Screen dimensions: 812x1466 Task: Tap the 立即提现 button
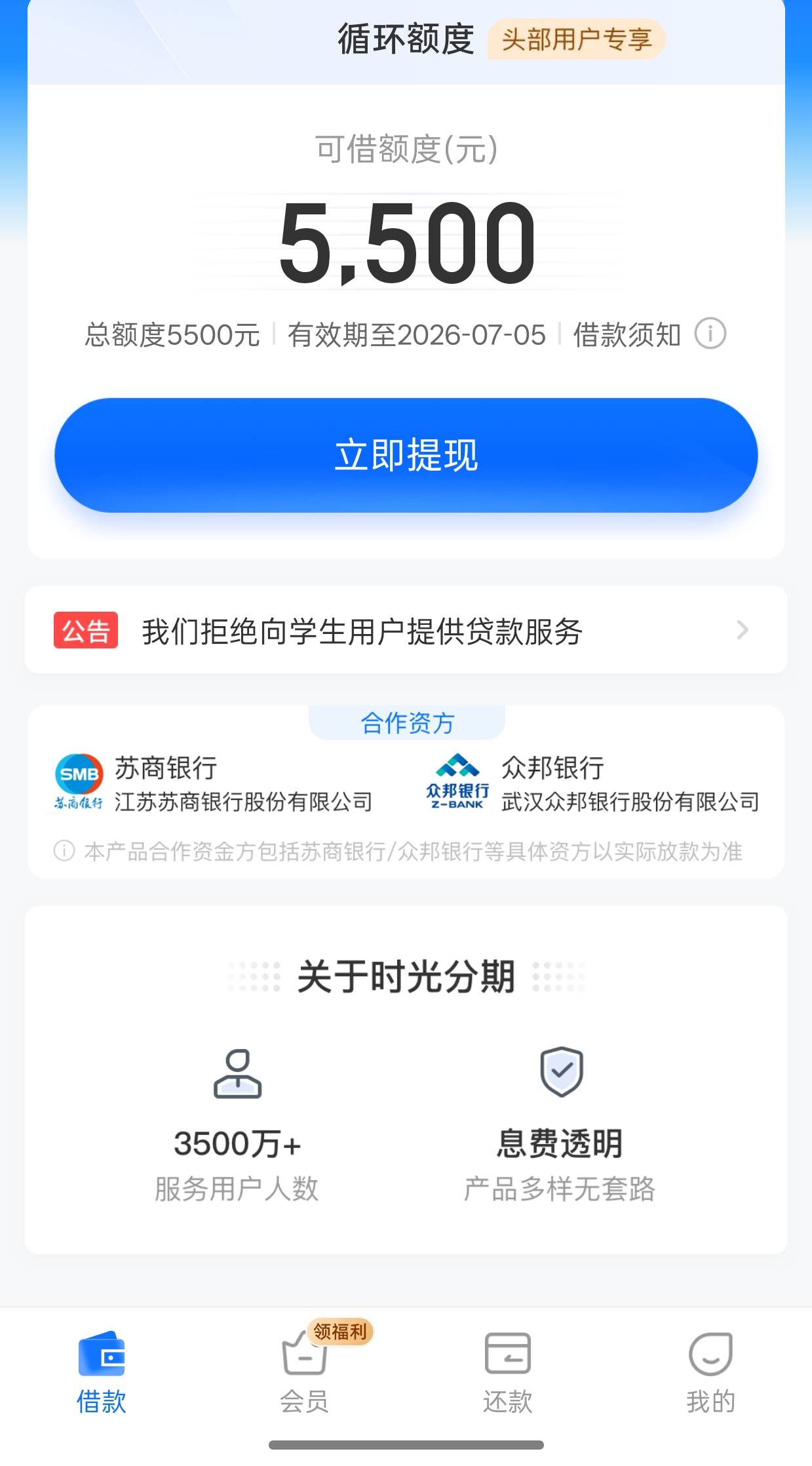point(406,455)
